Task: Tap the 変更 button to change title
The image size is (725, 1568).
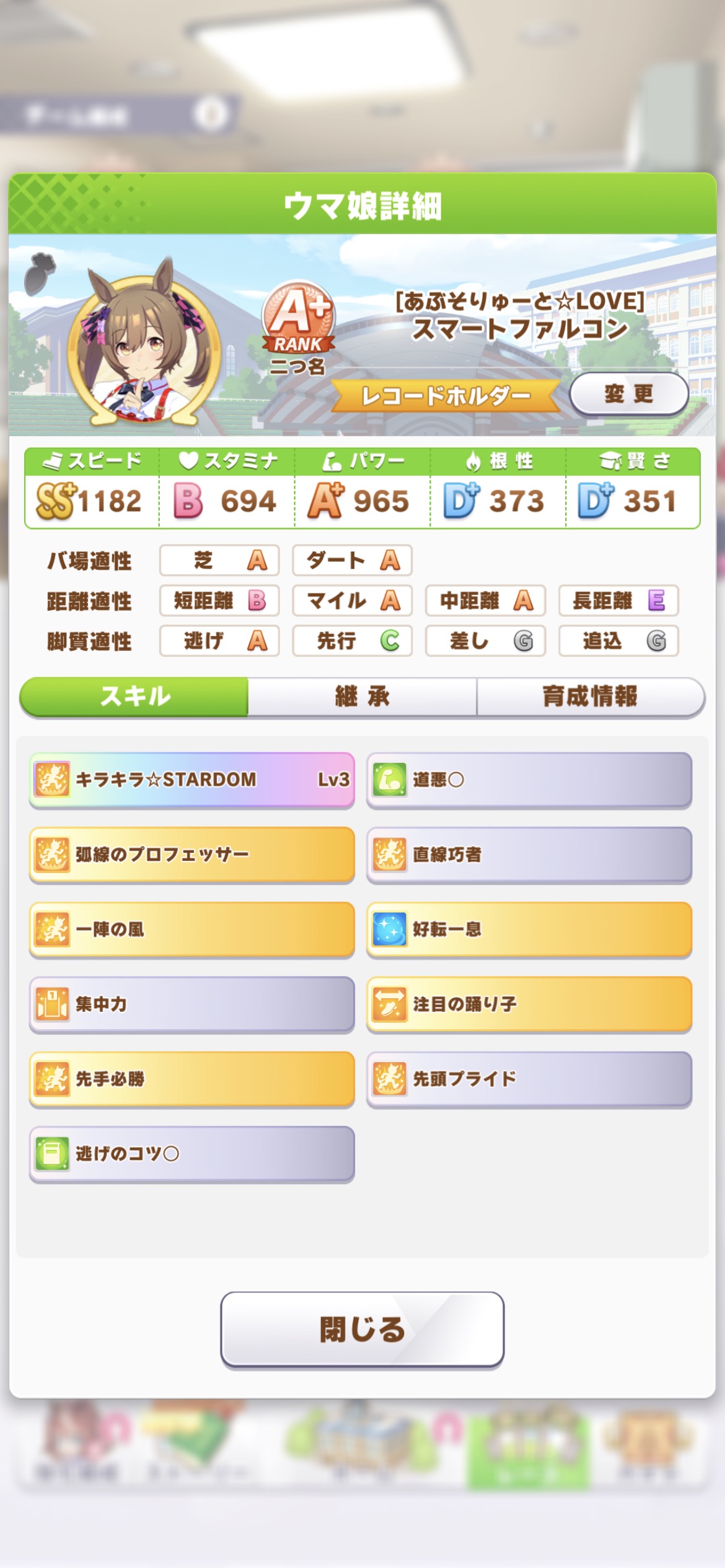Action: click(628, 394)
